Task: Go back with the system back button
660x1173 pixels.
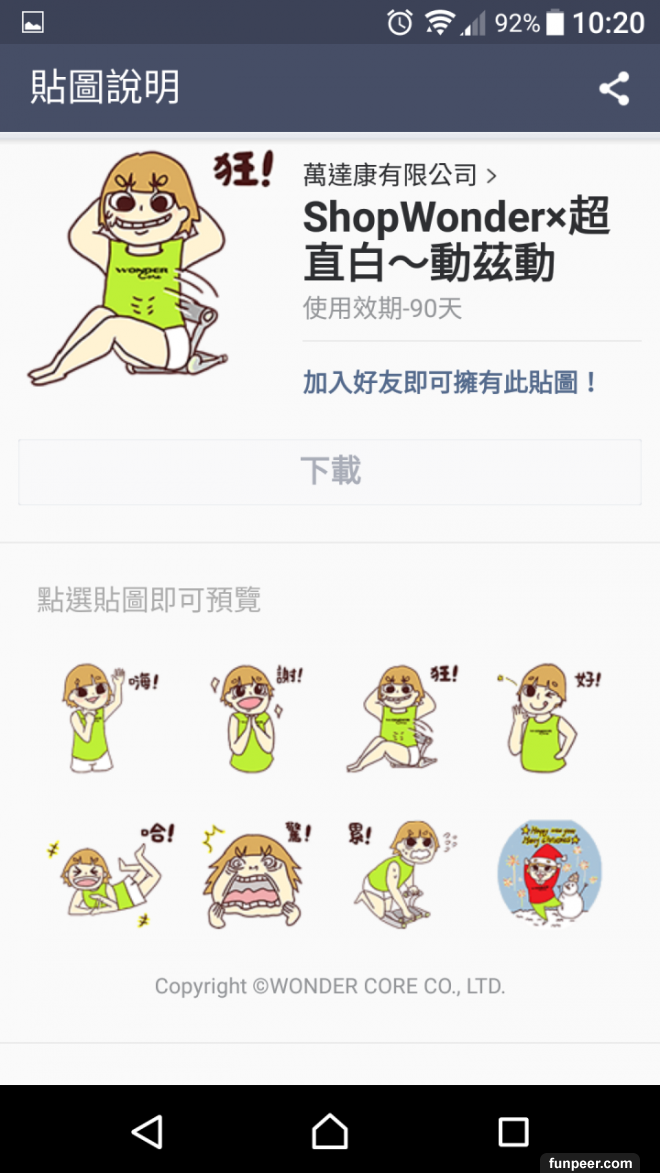Action: 147,1131
